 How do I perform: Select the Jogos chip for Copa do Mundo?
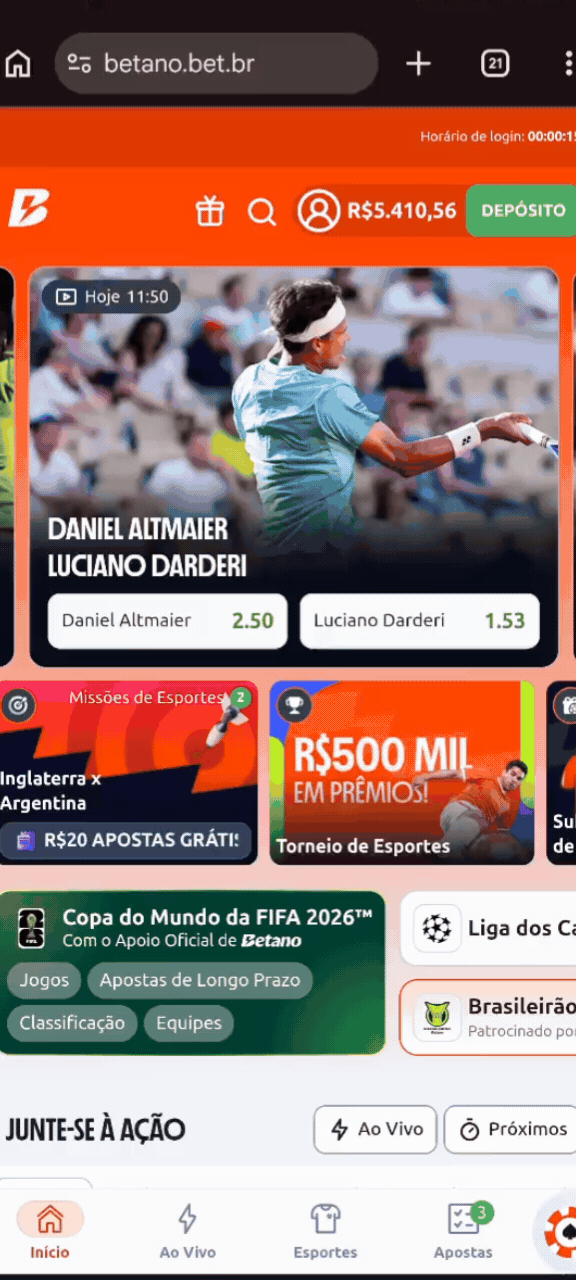click(44, 980)
